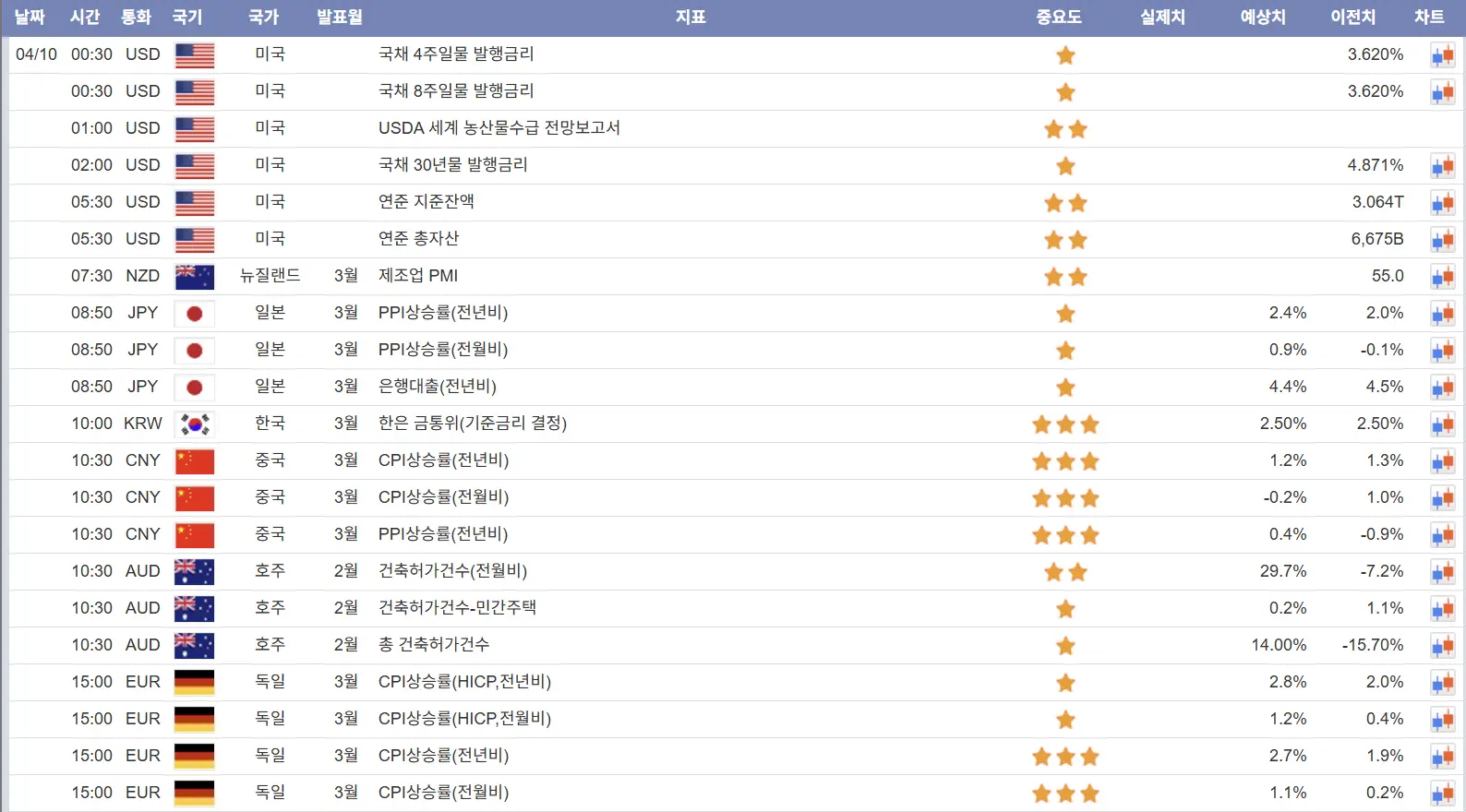This screenshot has width=1466, height=812.
Task: Open the 연준 지준잔액 chart icon
Action: point(1442,204)
